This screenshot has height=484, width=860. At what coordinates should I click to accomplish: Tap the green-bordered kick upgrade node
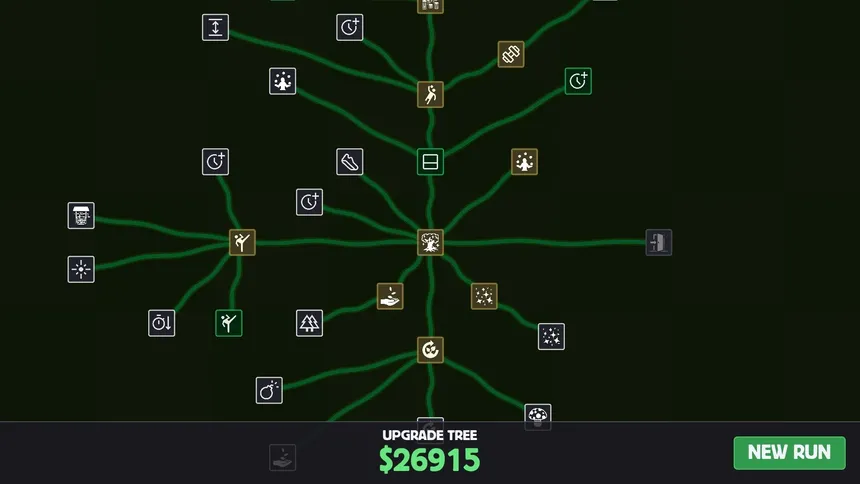229,323
